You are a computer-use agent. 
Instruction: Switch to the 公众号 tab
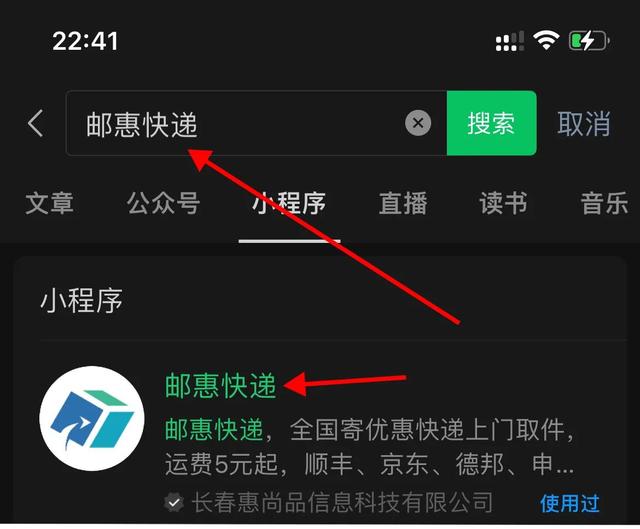[x=163, y=203]
